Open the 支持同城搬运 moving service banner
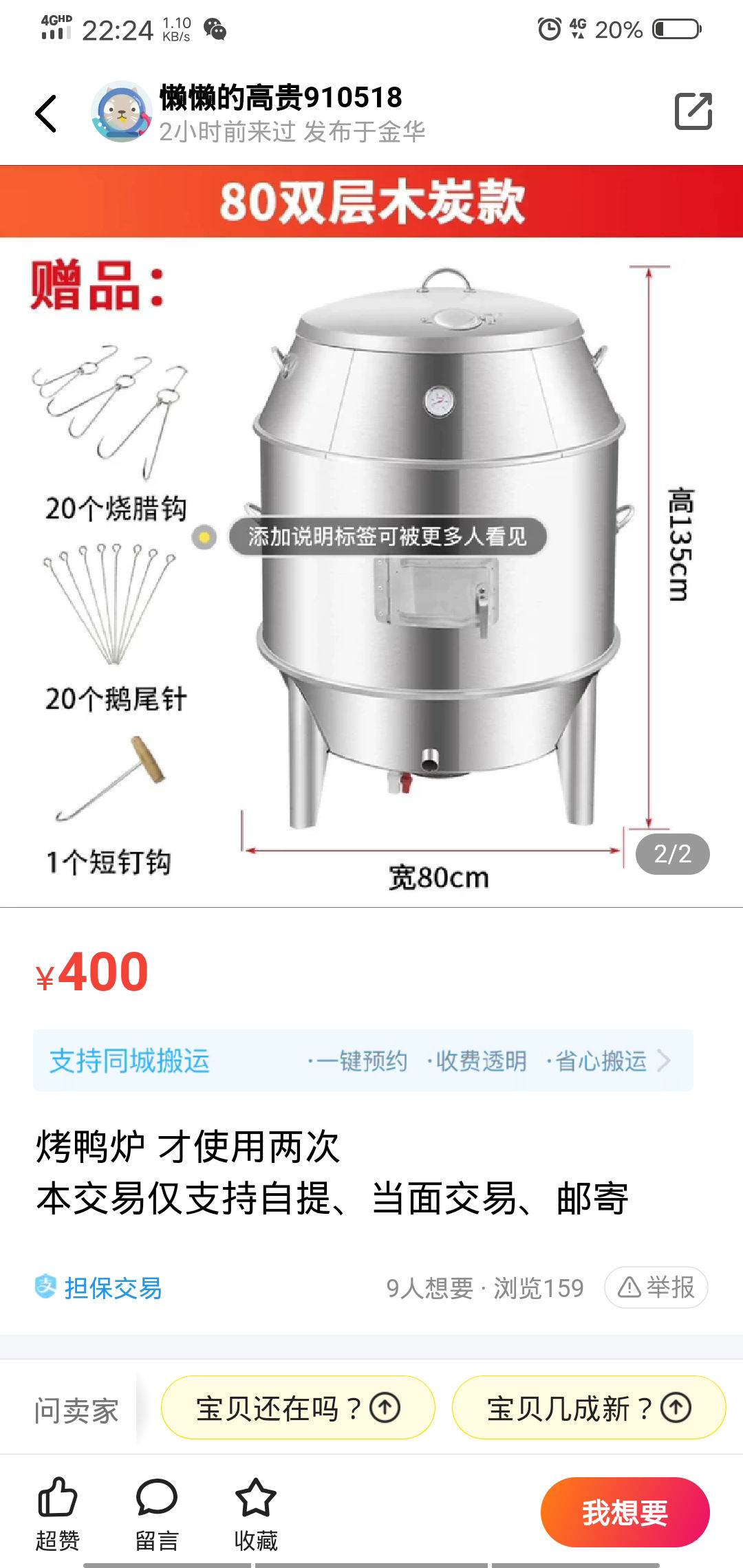Screen dimensions: 743x1568 363,1060
